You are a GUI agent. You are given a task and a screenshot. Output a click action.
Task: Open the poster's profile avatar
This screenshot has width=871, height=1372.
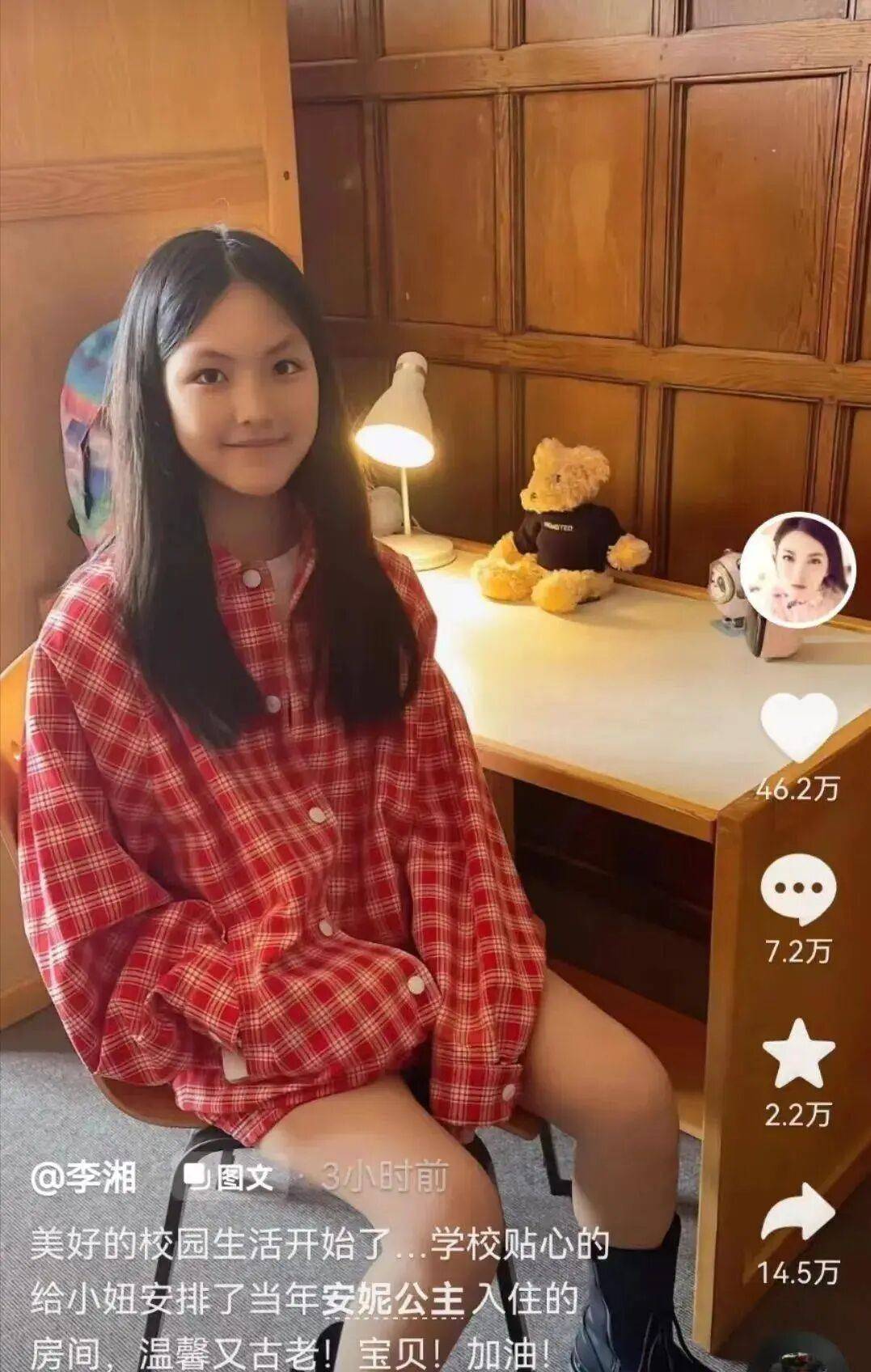[x=797, y=570]
